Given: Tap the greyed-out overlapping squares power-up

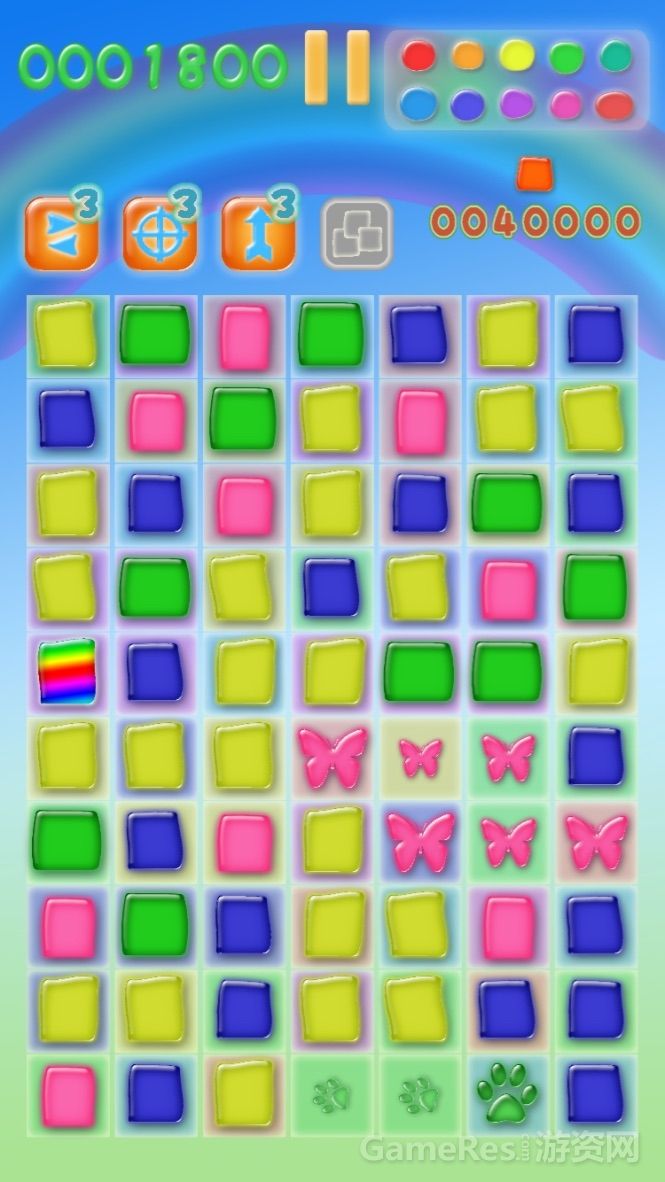Looking at the screenshot, I should point(356,234).
